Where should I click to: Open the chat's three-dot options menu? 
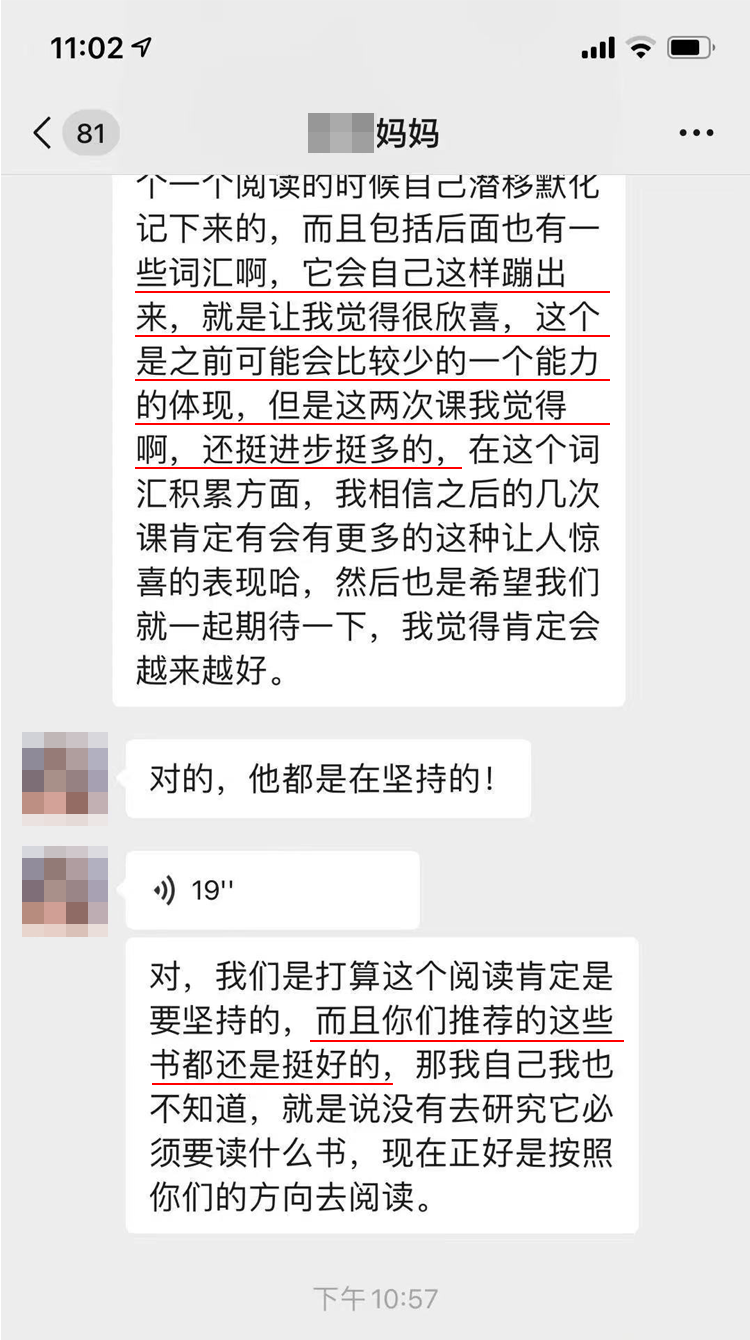696,133
